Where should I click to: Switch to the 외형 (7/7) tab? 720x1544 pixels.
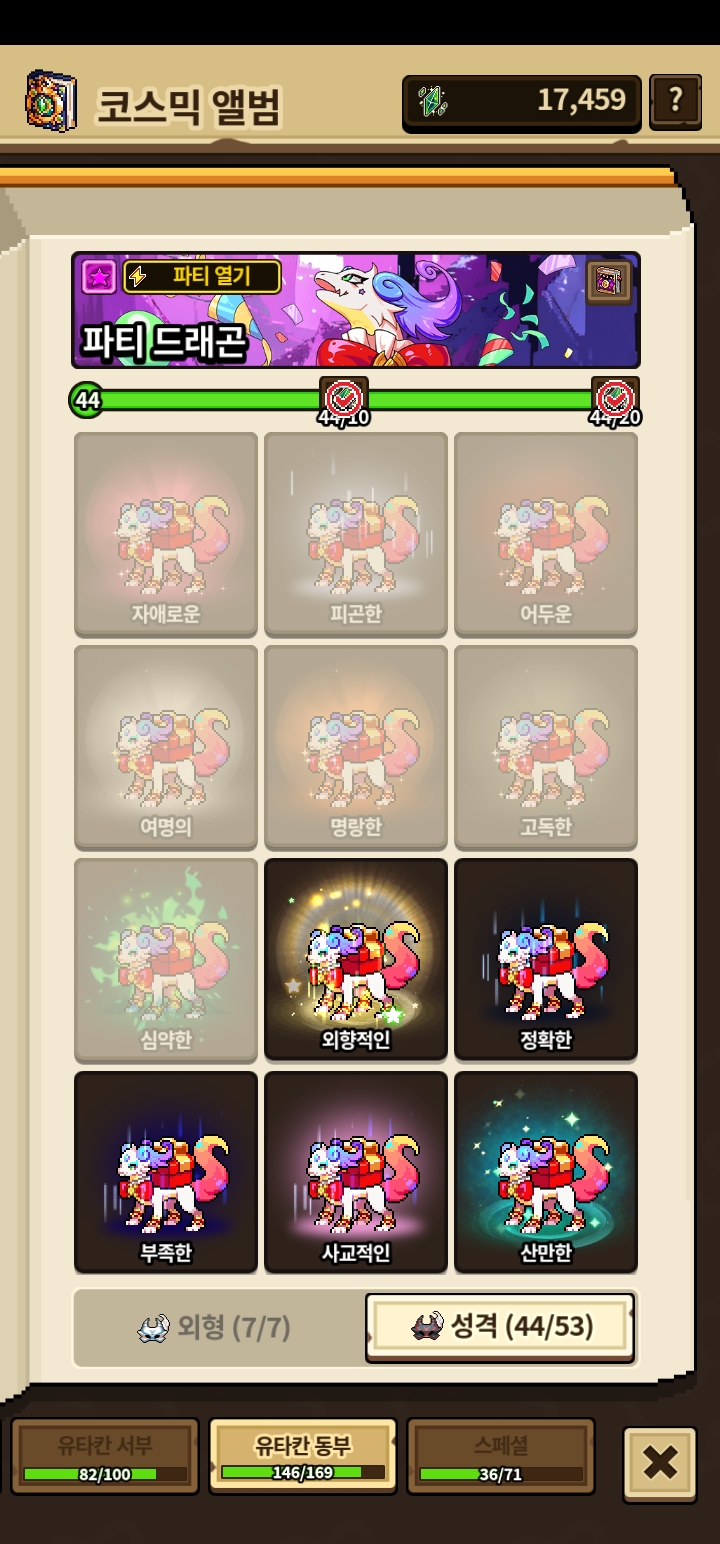pos(215,1328)
